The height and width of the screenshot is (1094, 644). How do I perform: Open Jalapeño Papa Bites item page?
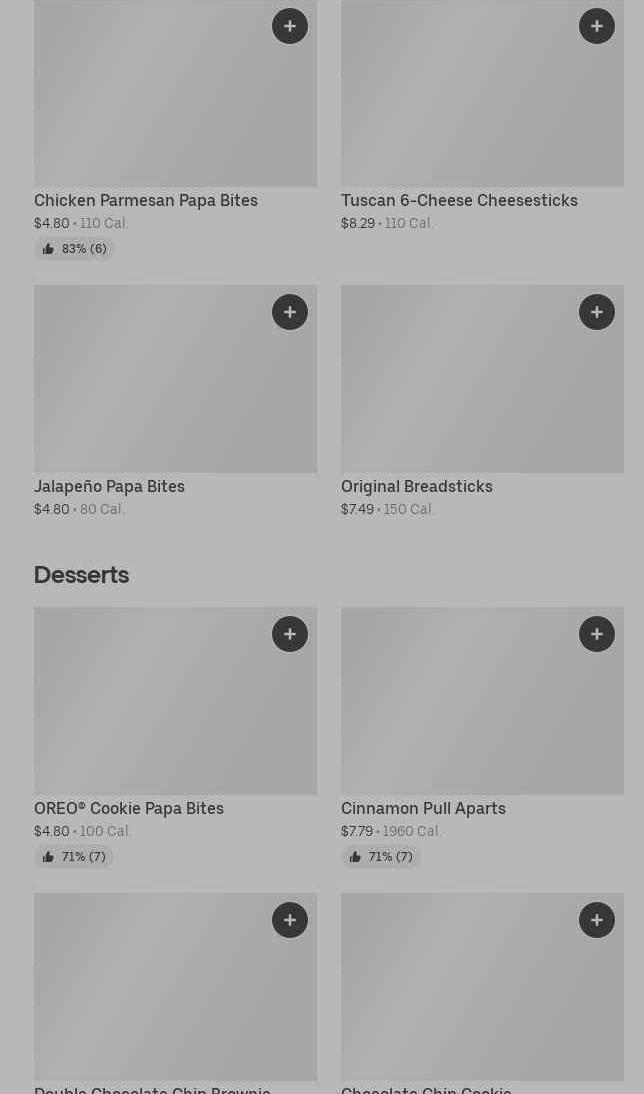[110, 486]
